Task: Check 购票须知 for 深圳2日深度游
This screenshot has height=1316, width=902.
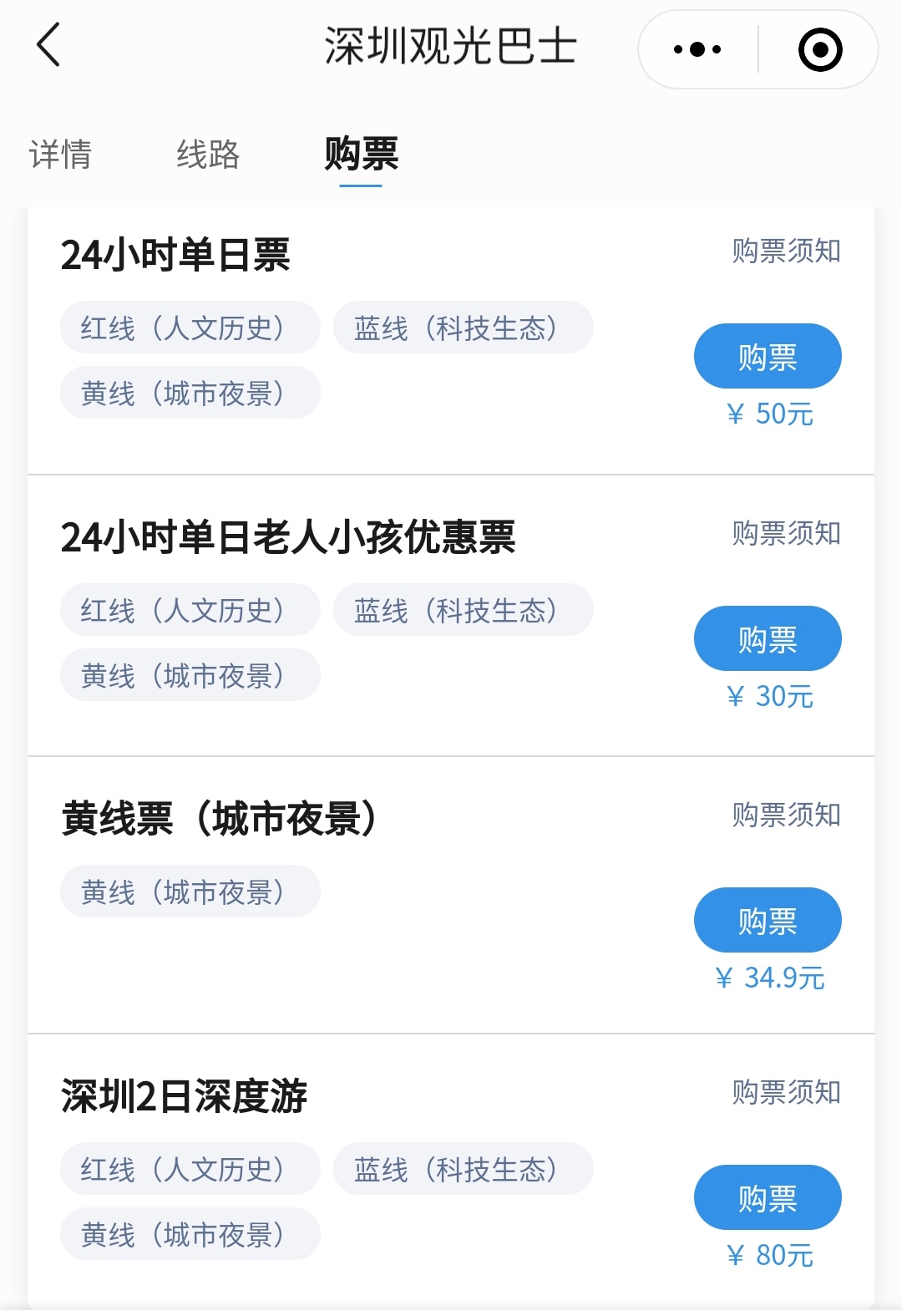Action: click(786, 1092)
